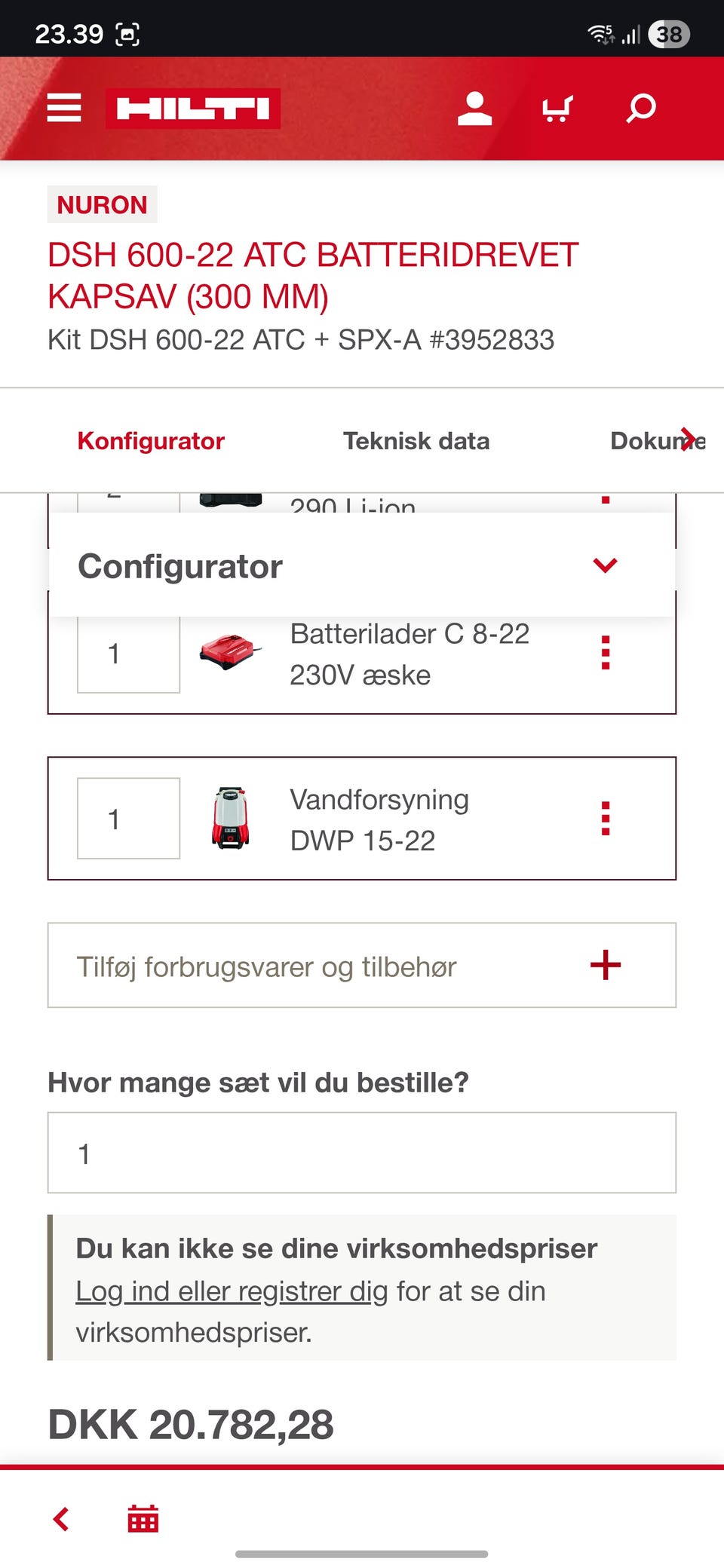This screenshot has width=724, height=1568.
Task: Click the plus icon to add accessories
Action: pyautogui.click(x=606, y=965)
